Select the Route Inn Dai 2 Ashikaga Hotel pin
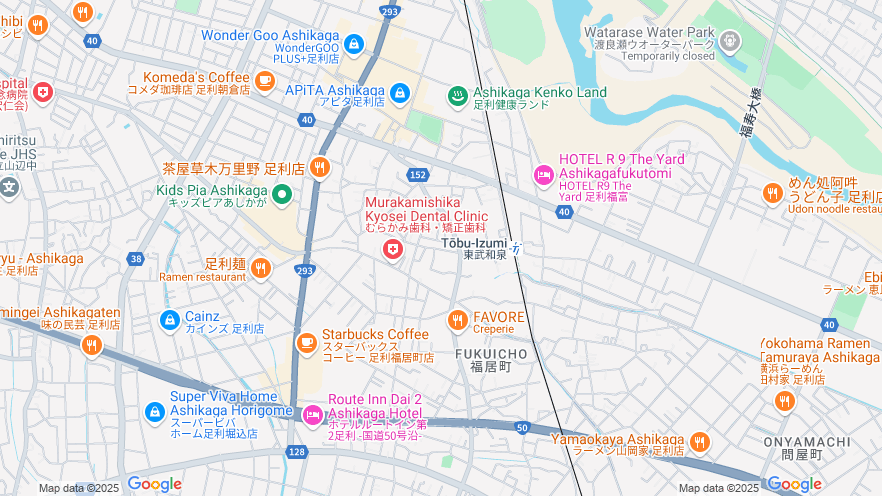Screen dimensions: 882x496 point(312,414)
